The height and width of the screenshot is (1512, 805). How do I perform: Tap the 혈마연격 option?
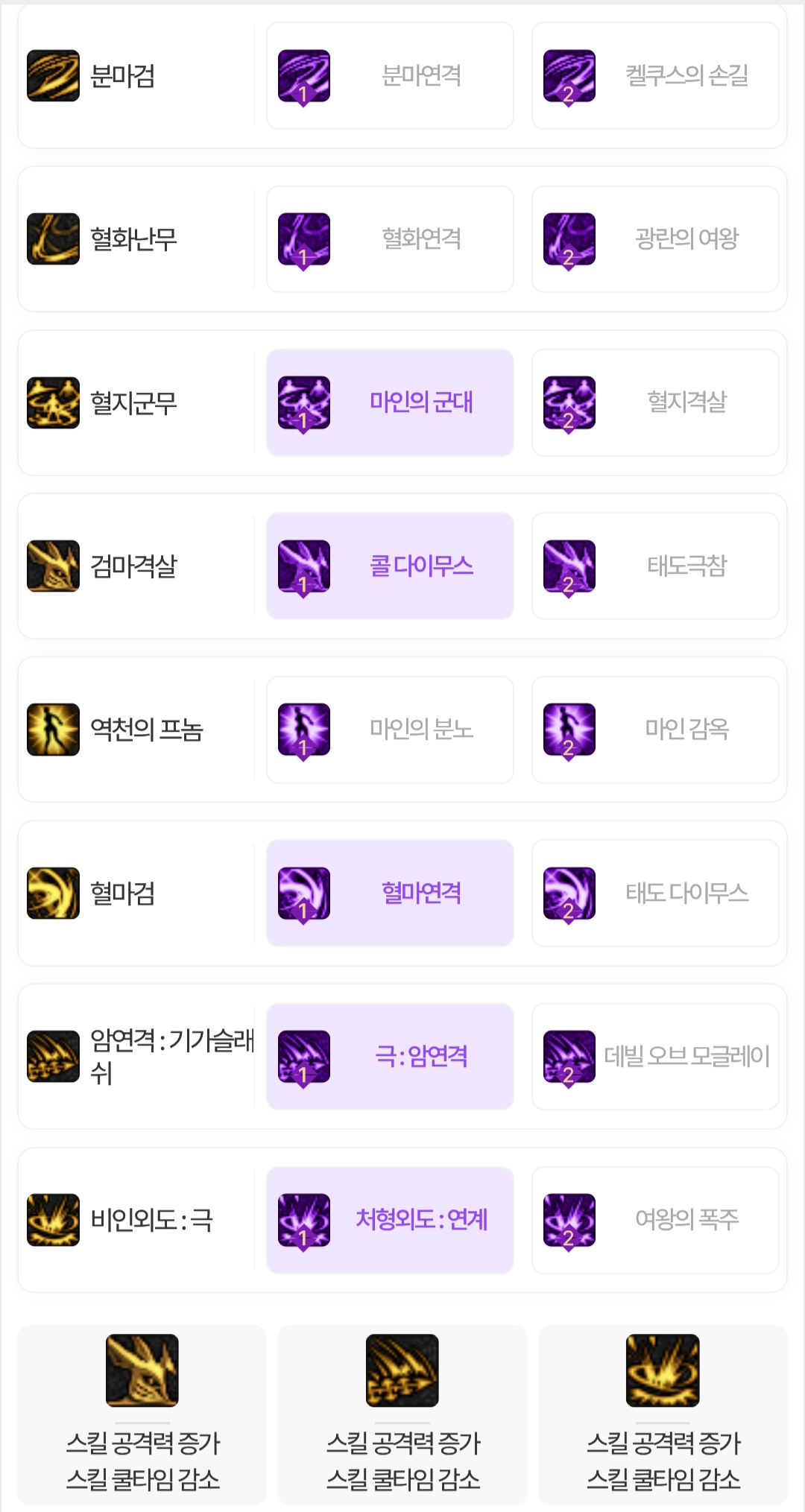(390, 893)
